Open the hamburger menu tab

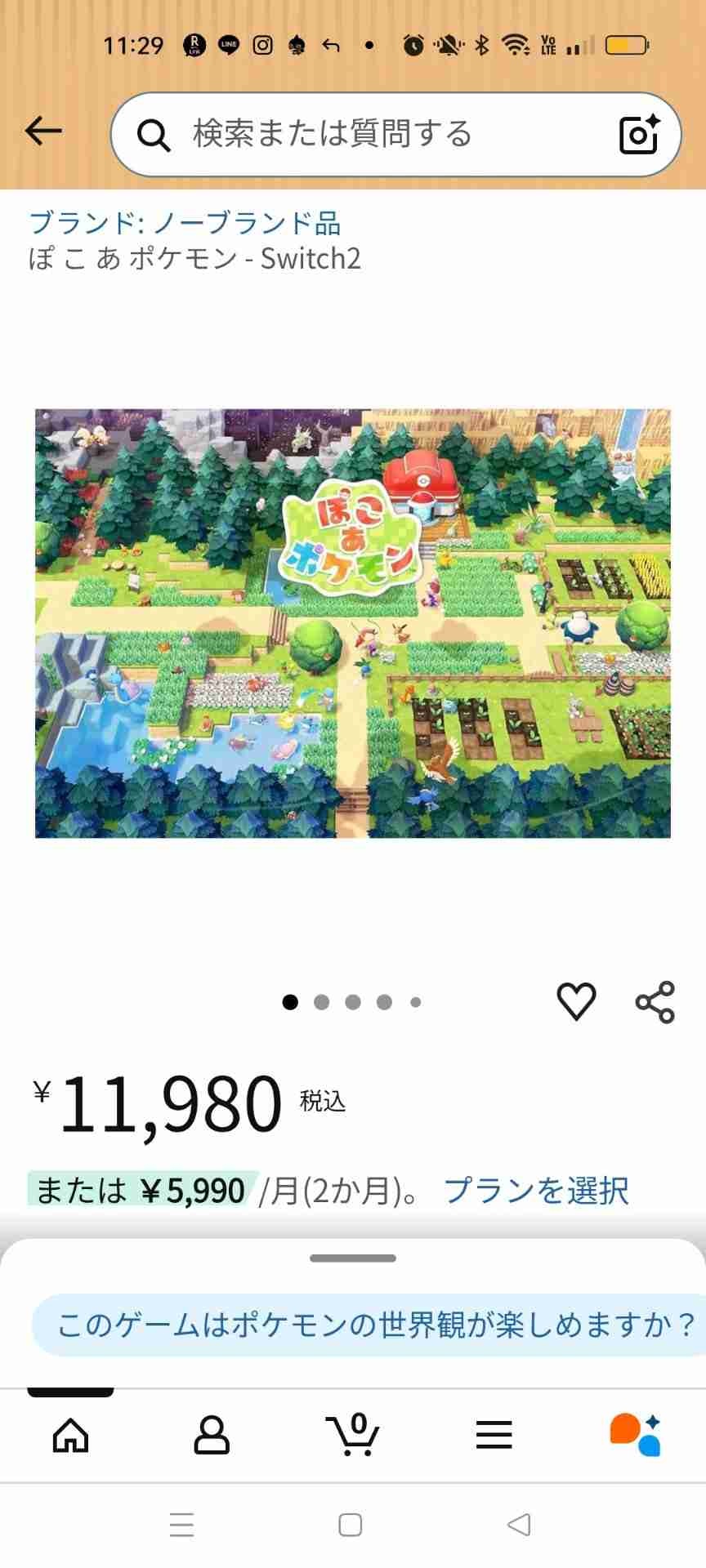(x=494, y=1435)
